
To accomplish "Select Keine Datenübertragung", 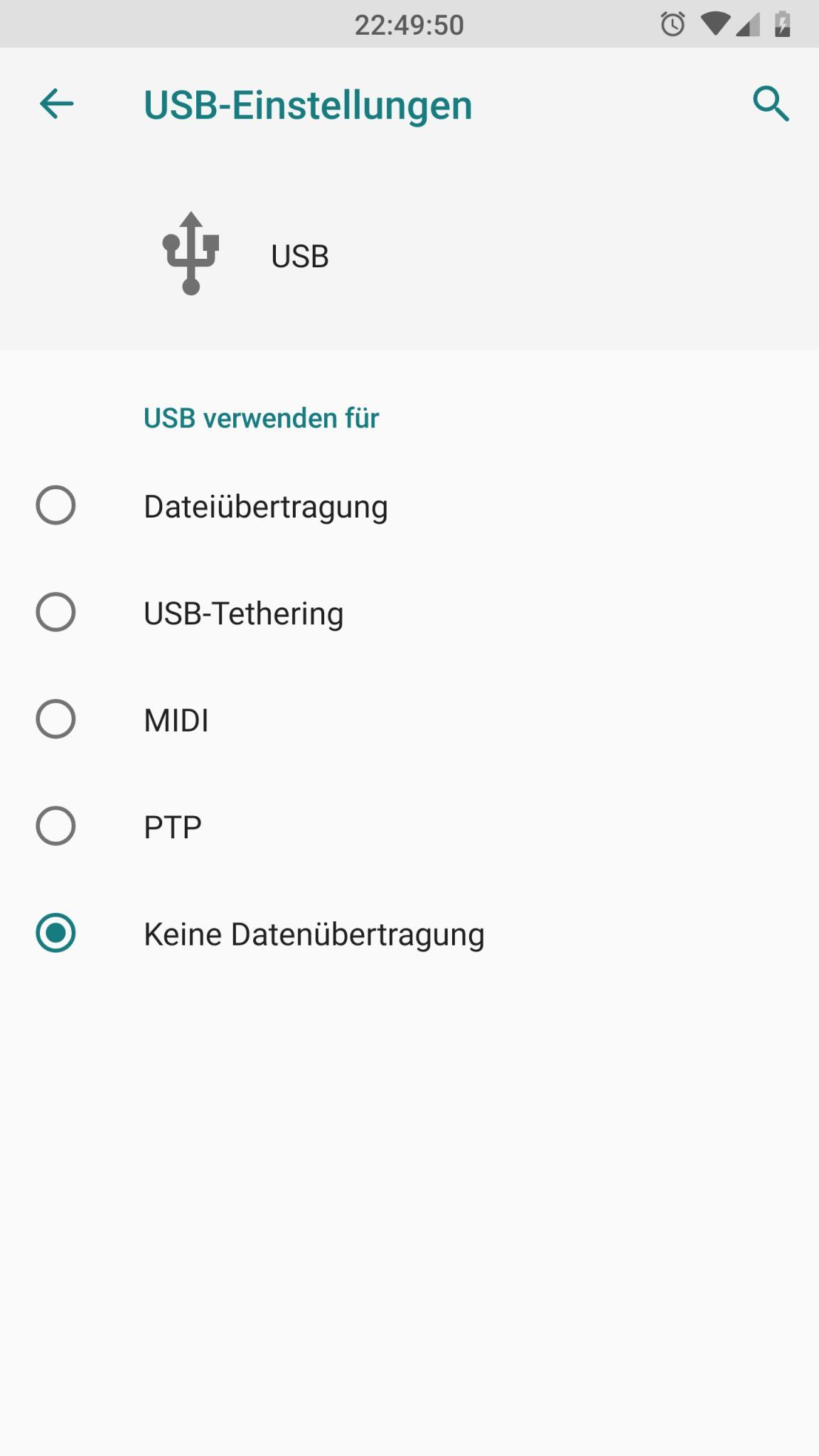I will coord(409,933).
